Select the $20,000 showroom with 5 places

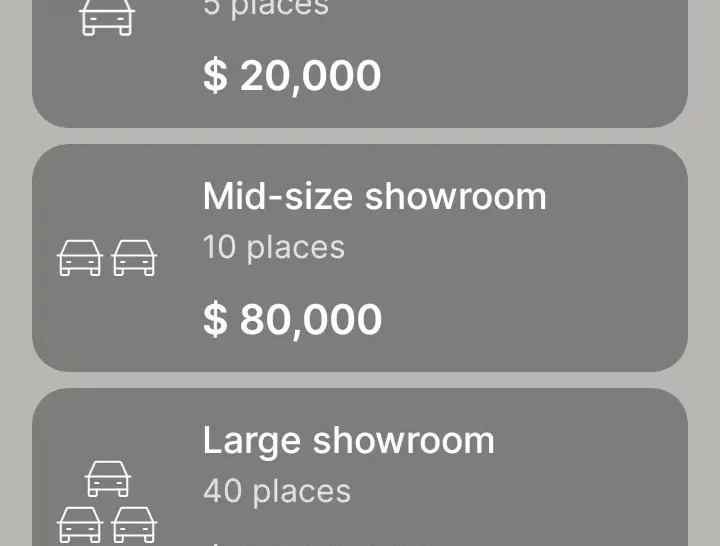(x=360, y=60)
